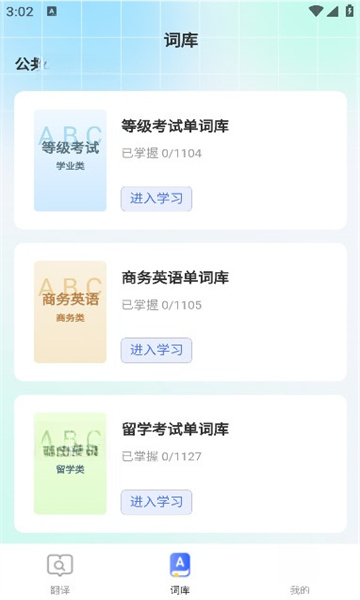The width and height of the screenshot is (360, 600).
Task: Enter study for 商务英语单词库
Action: pos(156,350)
